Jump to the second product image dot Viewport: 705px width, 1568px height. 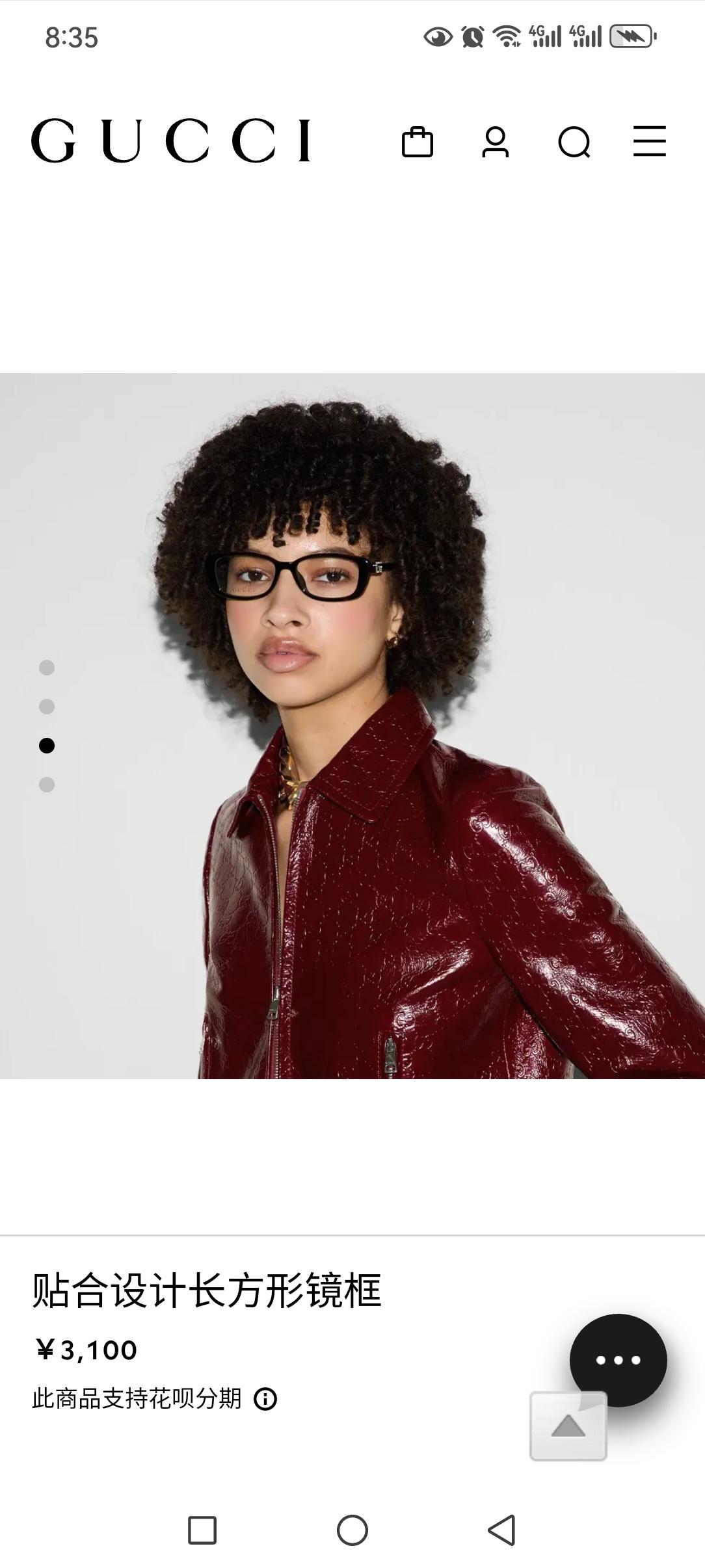(47, 707)
